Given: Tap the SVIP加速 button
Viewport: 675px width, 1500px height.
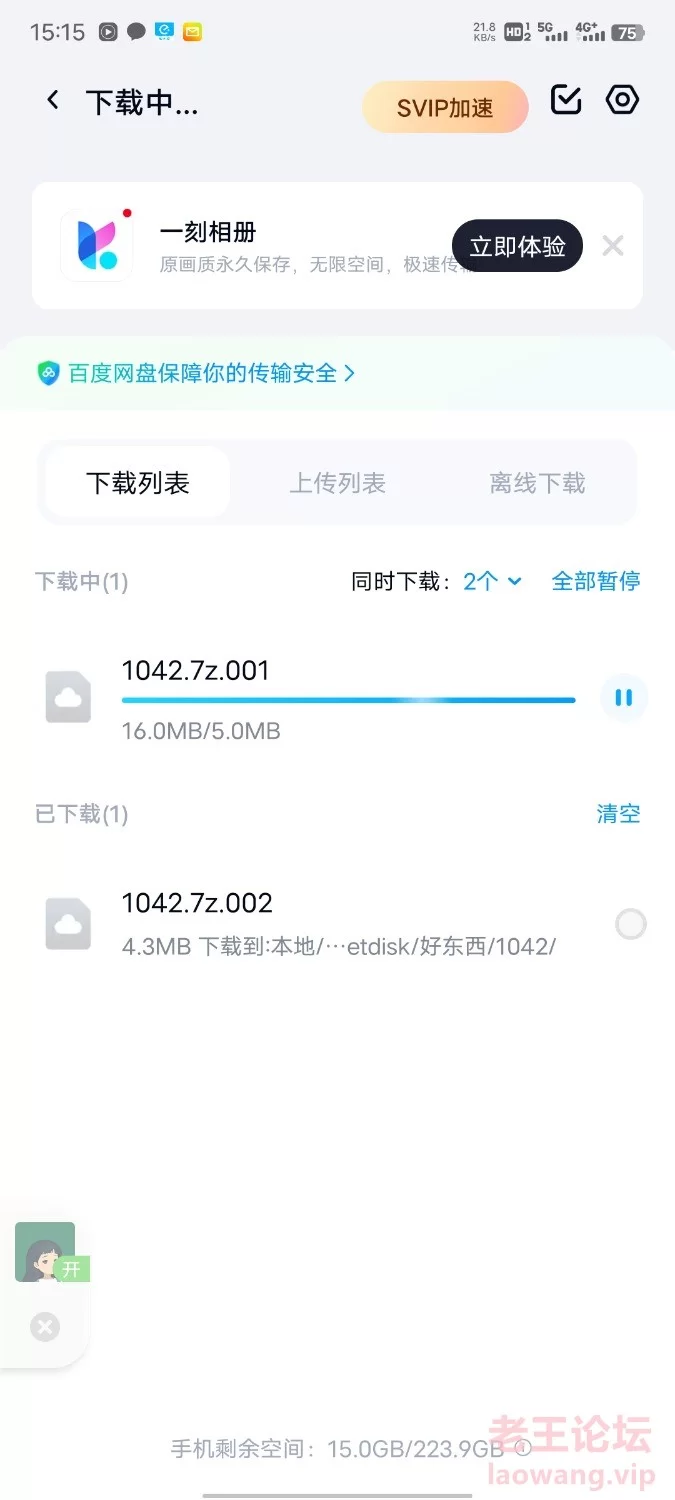Looking at the screenshot, I should [x=445, y=107].
